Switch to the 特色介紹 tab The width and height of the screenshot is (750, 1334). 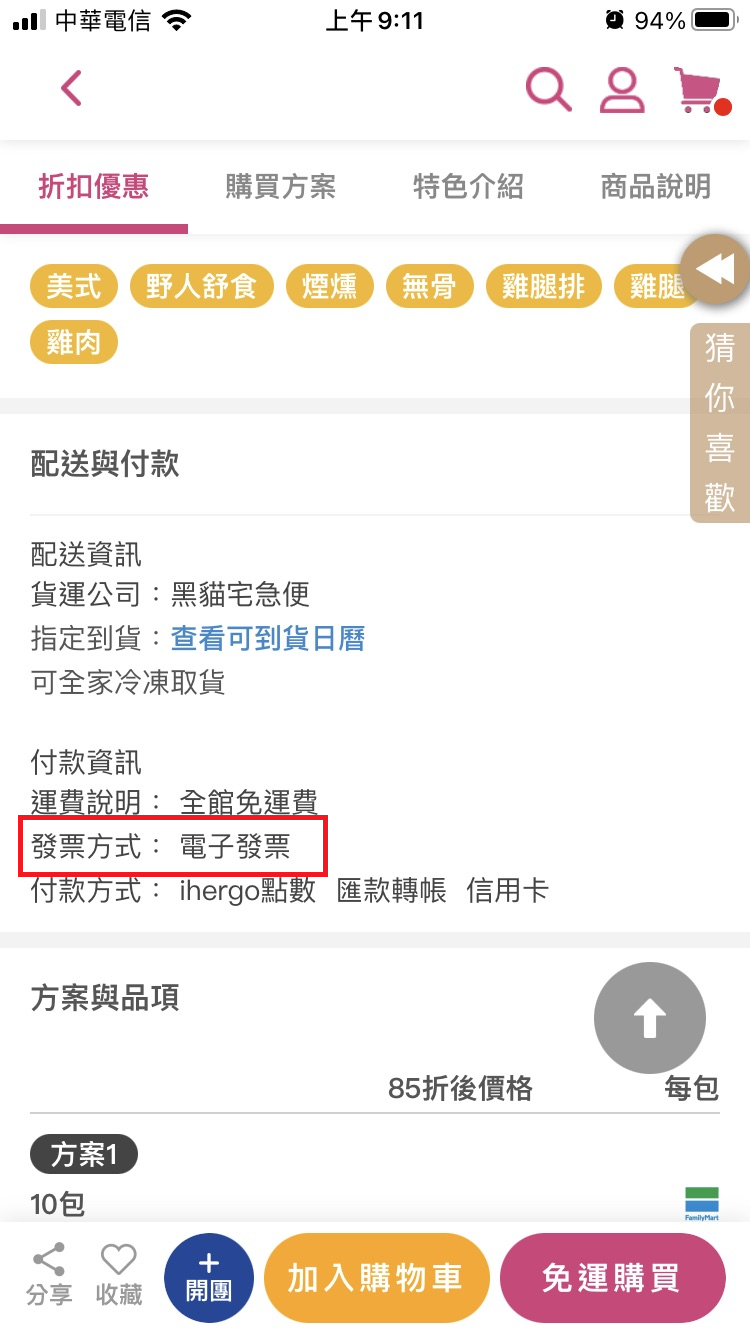click(468, 186)
